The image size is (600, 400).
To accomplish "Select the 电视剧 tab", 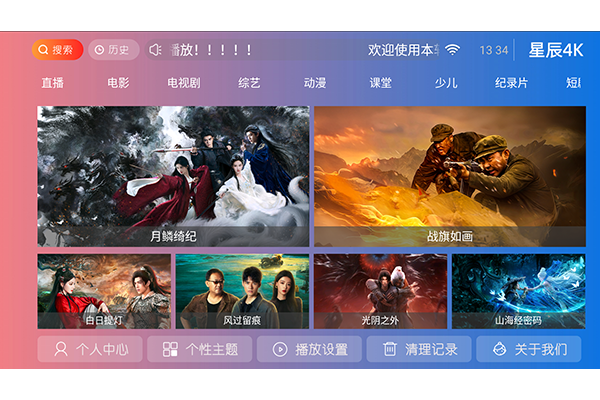I will [x=183, y=82].
